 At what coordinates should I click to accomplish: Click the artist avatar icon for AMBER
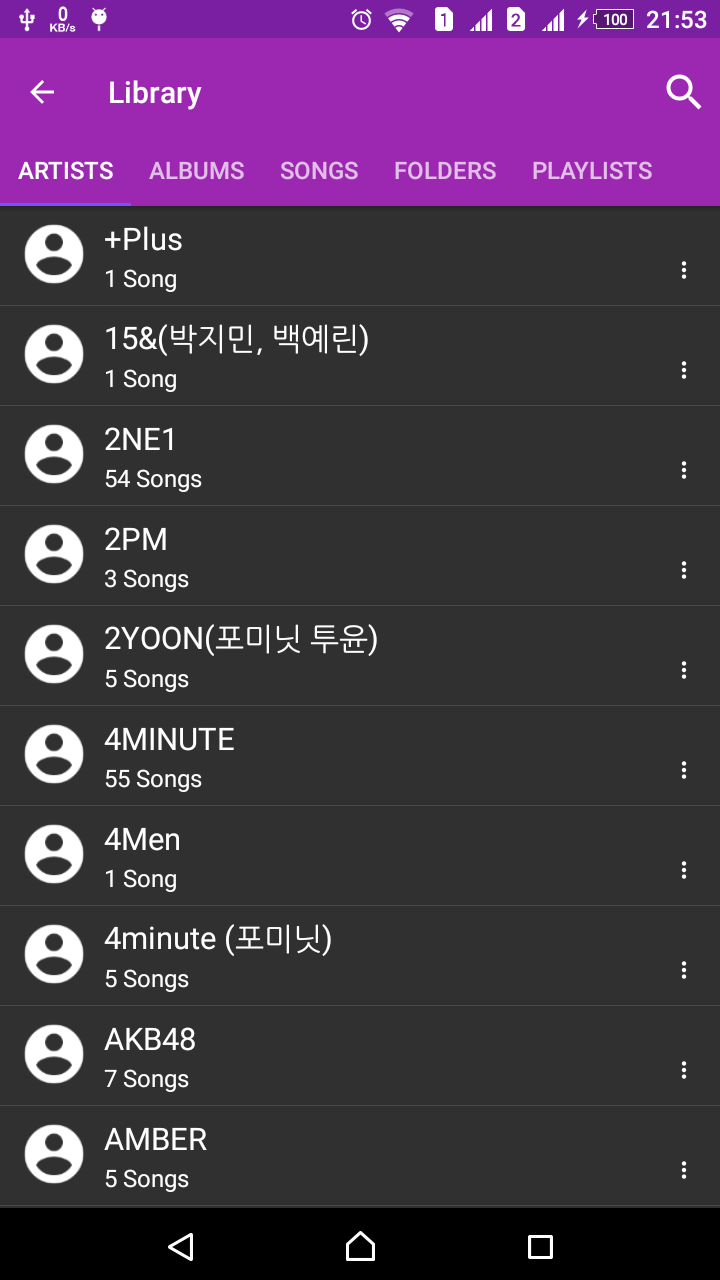[x=54, y=1154]
